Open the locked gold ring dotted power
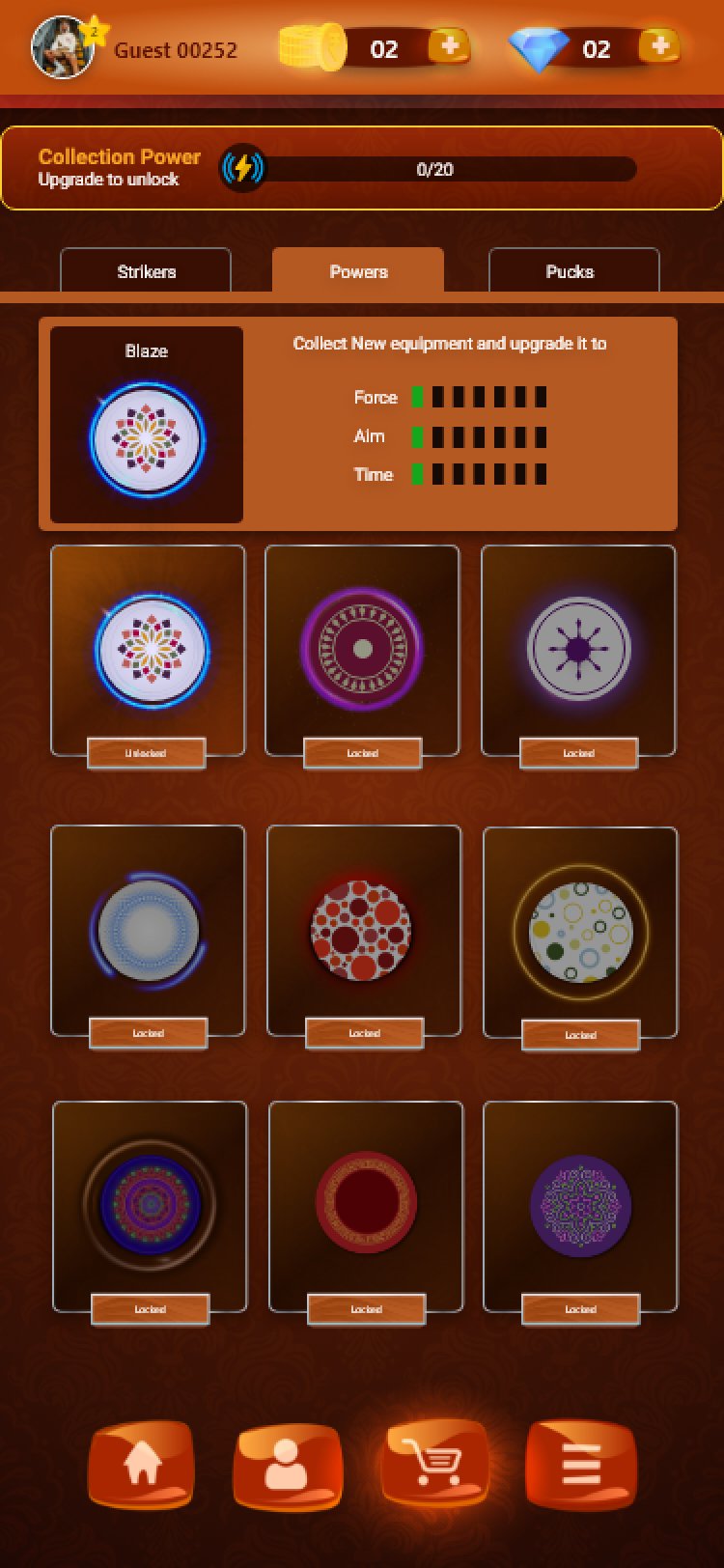This screenshot has height=1568, width=724. (x=580, y=931)
